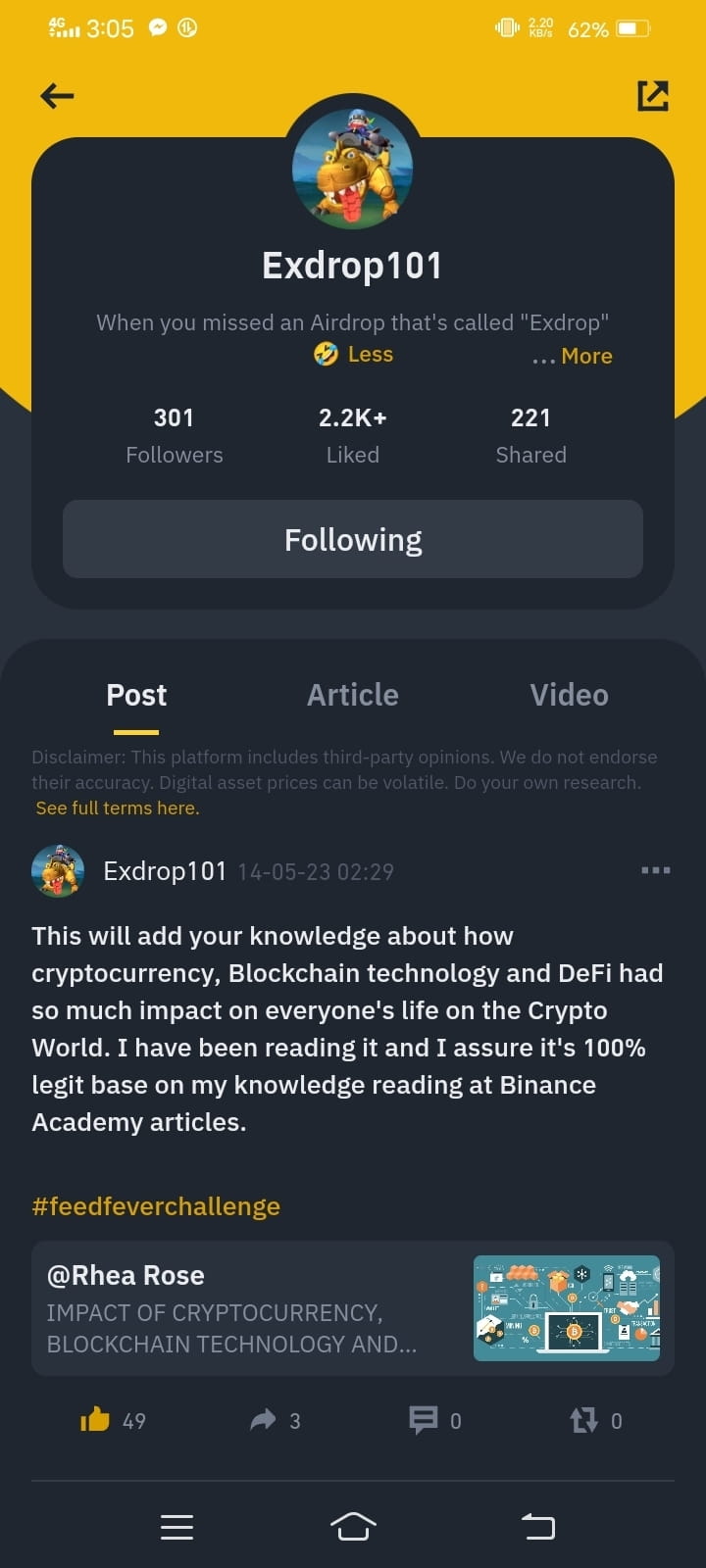
Task: Collapse the bio with Less
Action: click(x=370, y=355)
